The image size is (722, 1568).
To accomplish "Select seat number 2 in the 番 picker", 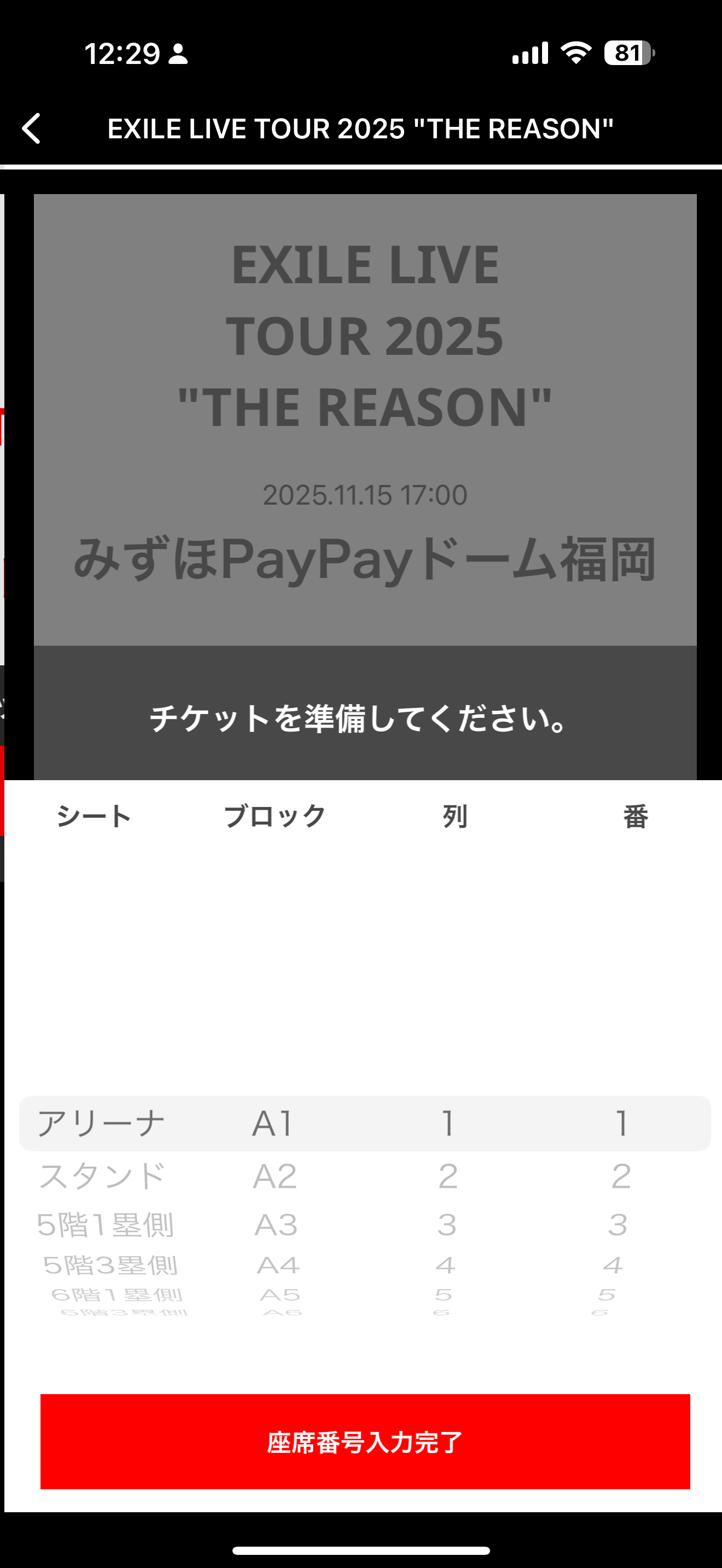I will coord(621,1176).
